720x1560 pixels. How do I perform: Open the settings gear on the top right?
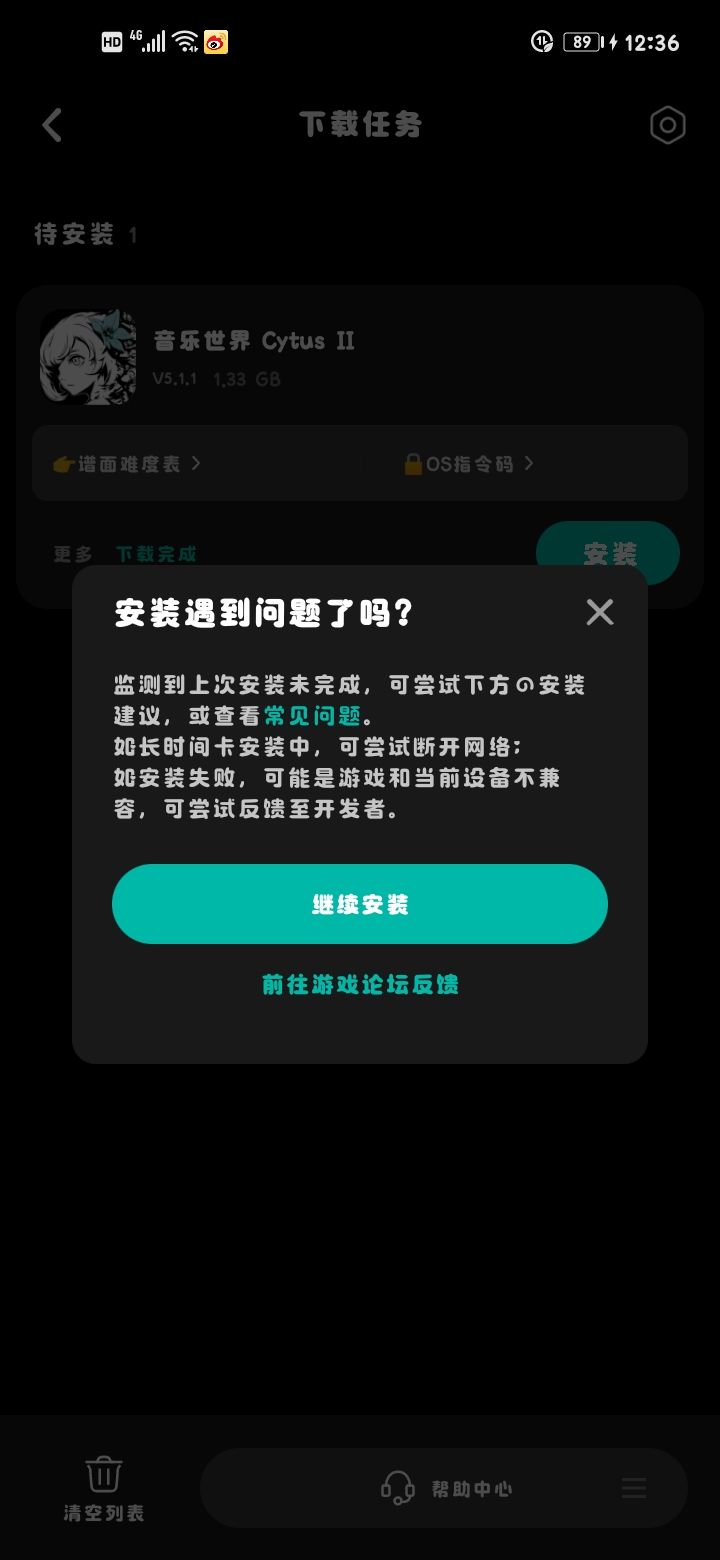(x=667, y=124)
